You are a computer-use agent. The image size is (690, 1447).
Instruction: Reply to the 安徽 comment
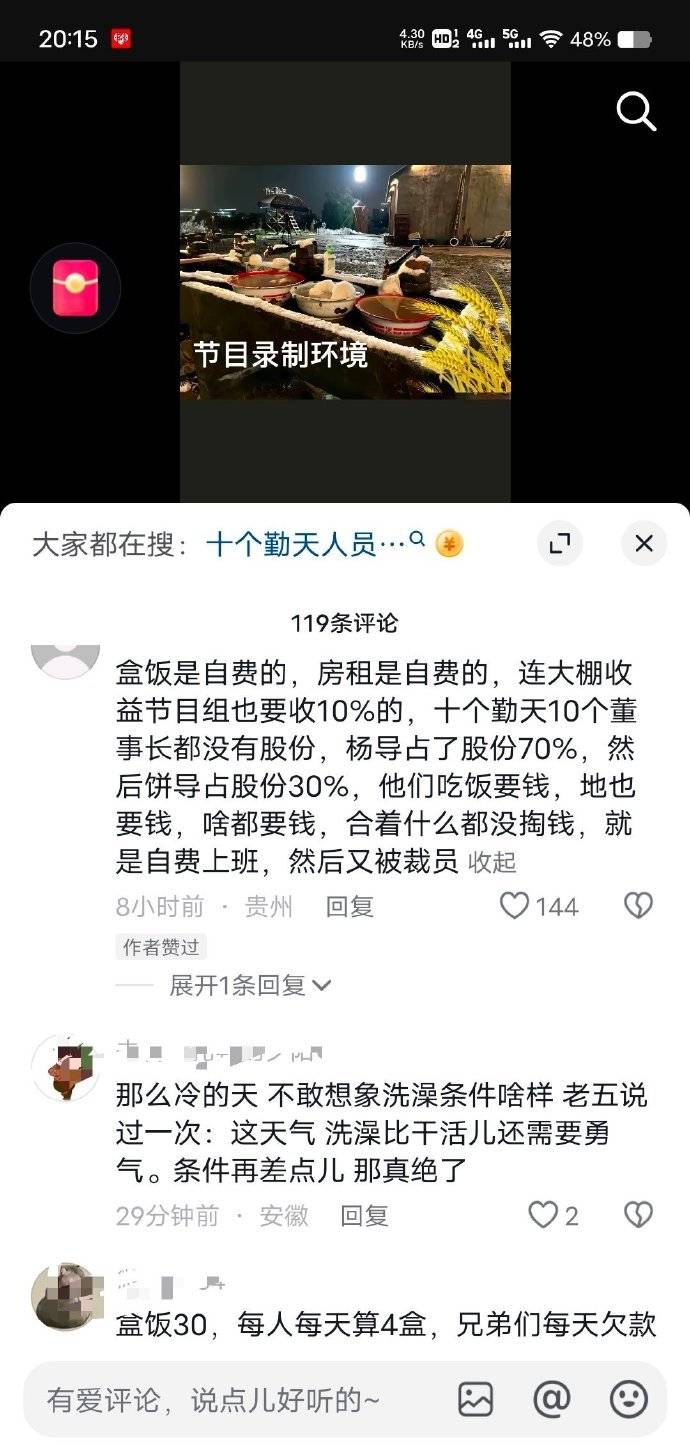pyautogui.click(x=364, y=1216)
